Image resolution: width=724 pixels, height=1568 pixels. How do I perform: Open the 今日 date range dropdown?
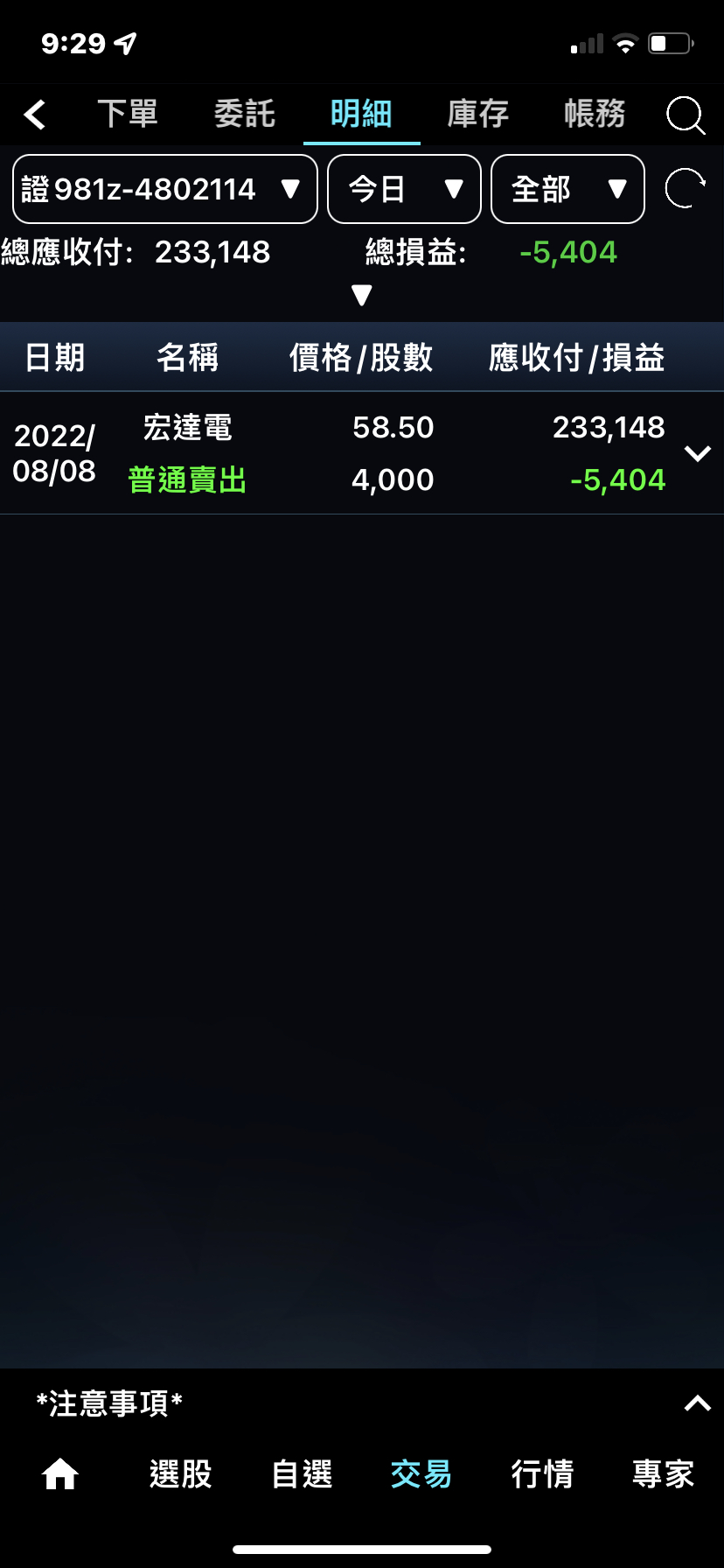pos(404,189)
